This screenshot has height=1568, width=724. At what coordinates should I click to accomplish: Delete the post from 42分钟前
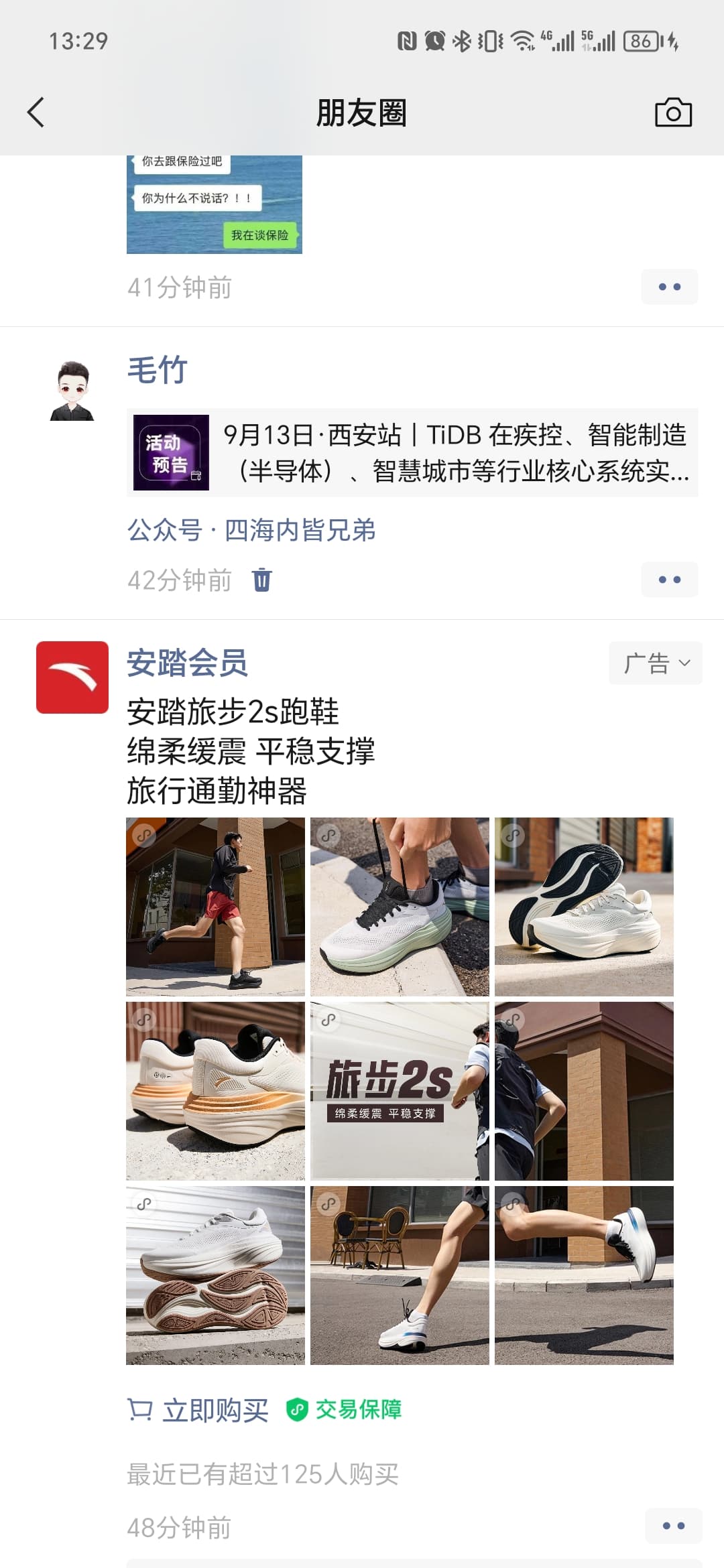pos(262,580)
